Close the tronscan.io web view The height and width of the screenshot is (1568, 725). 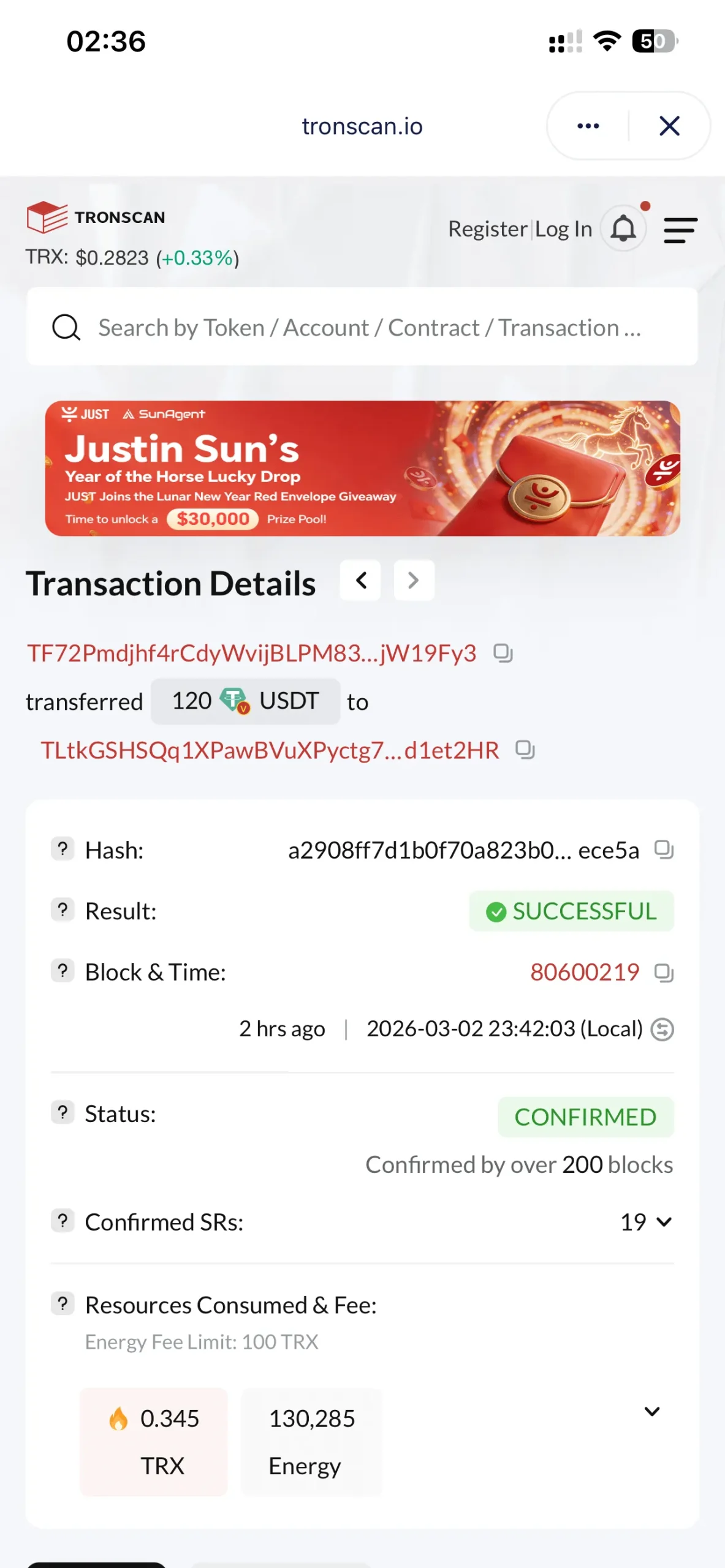pyautogui.click(x=669, y=126)
